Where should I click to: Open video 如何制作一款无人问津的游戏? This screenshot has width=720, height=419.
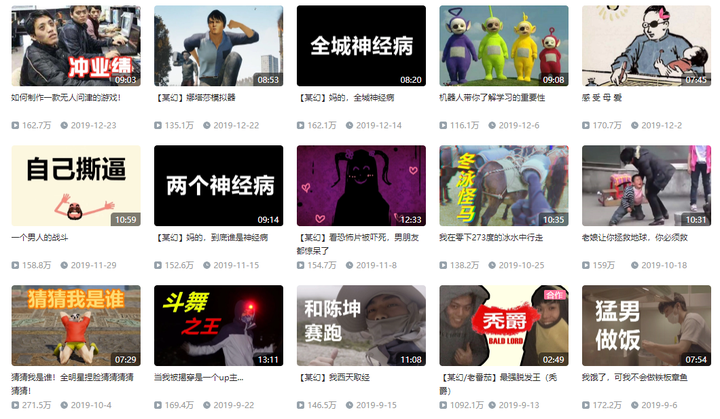coord(75,46)
